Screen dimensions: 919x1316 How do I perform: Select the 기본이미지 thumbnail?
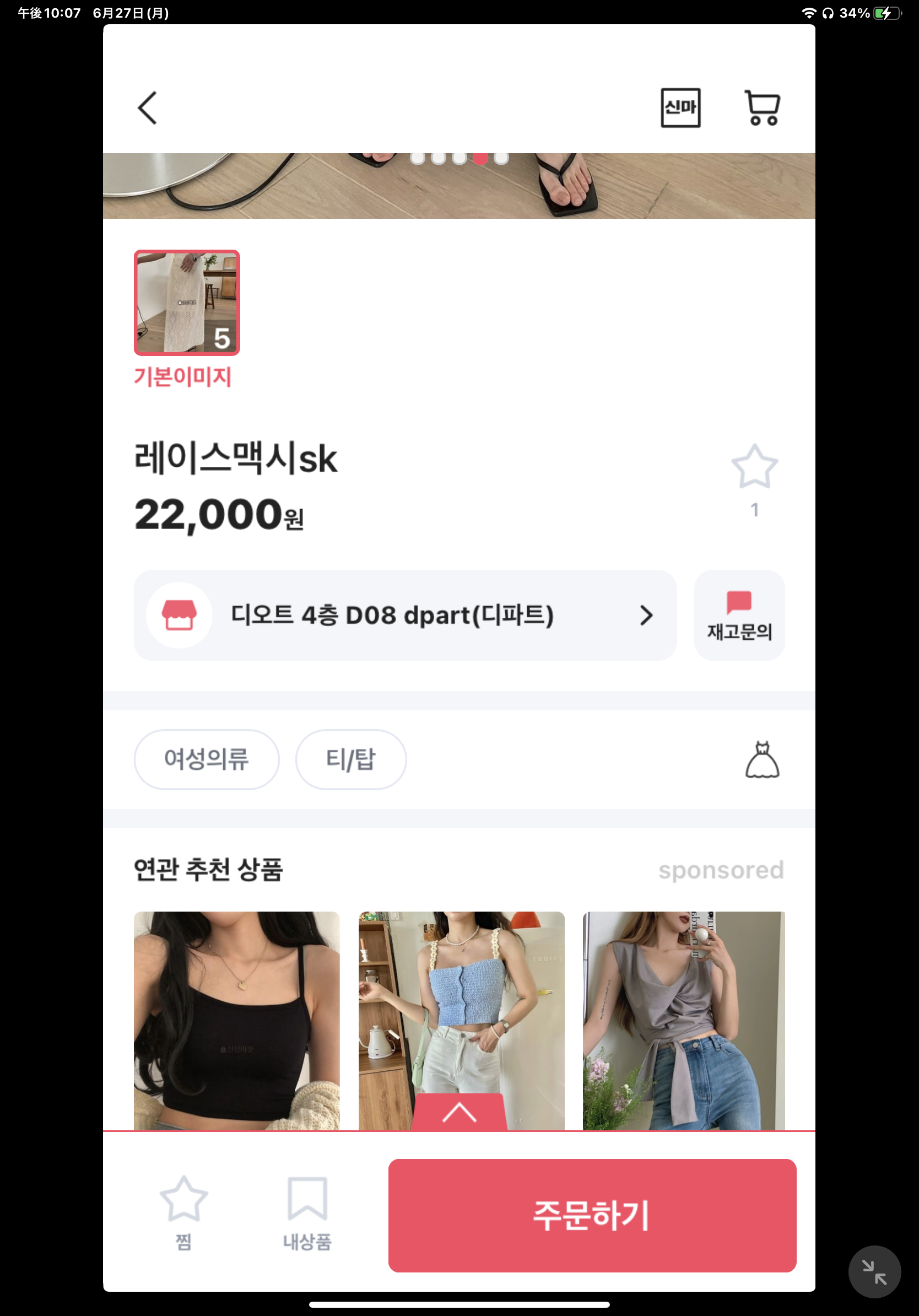point(187,303)
